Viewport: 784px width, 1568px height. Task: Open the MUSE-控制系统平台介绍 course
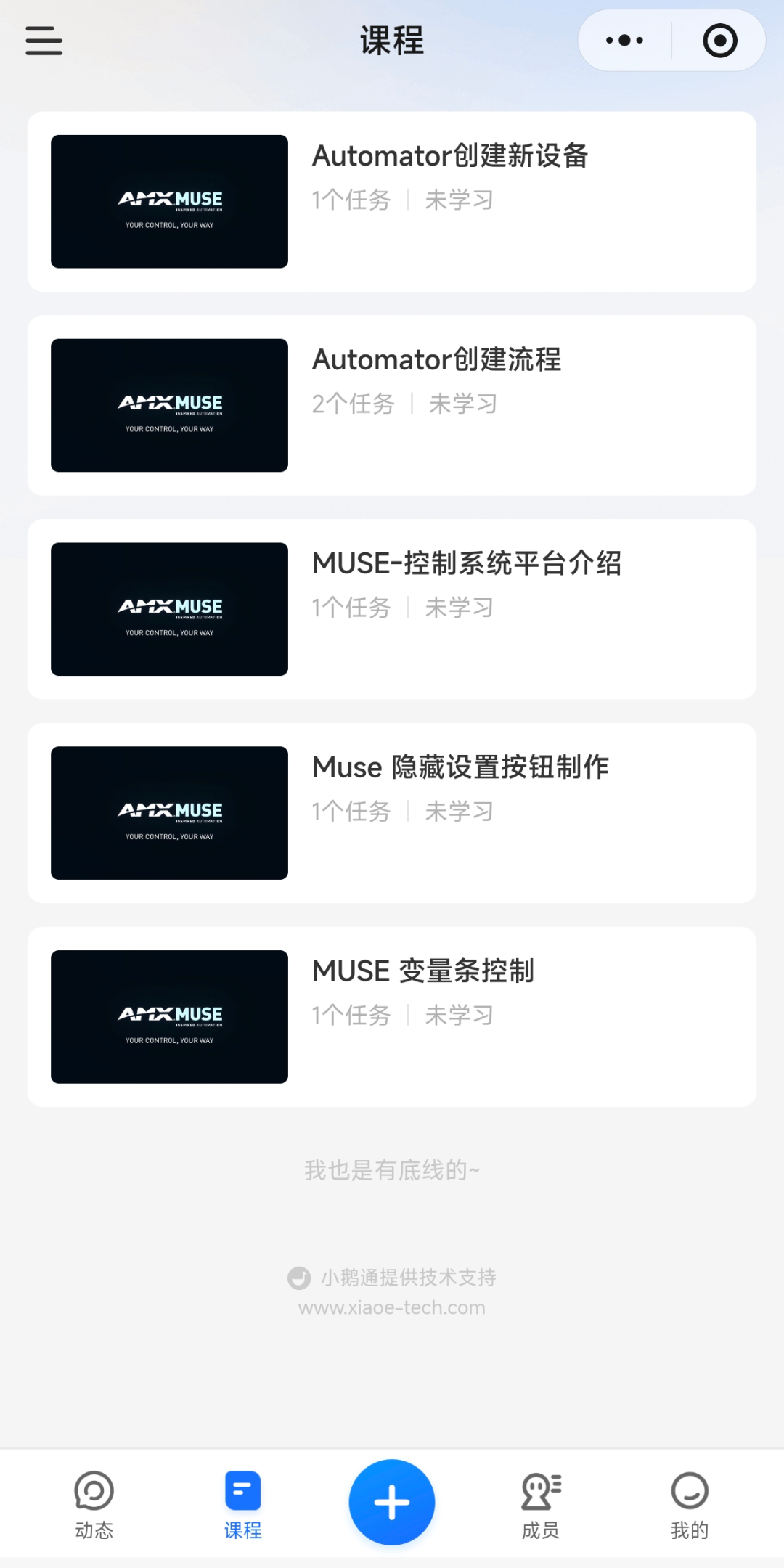392,609
